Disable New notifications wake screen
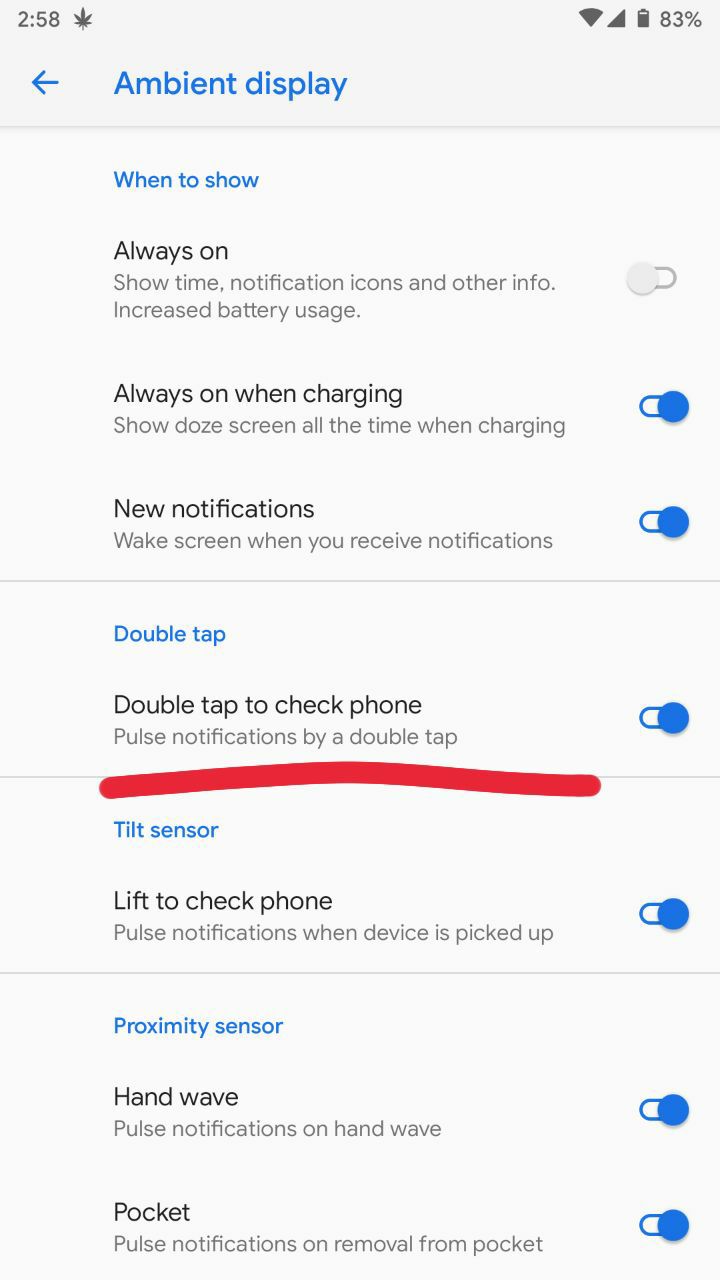The height and width of the screenshot is (1280, 720). click(x=664, y=522)
